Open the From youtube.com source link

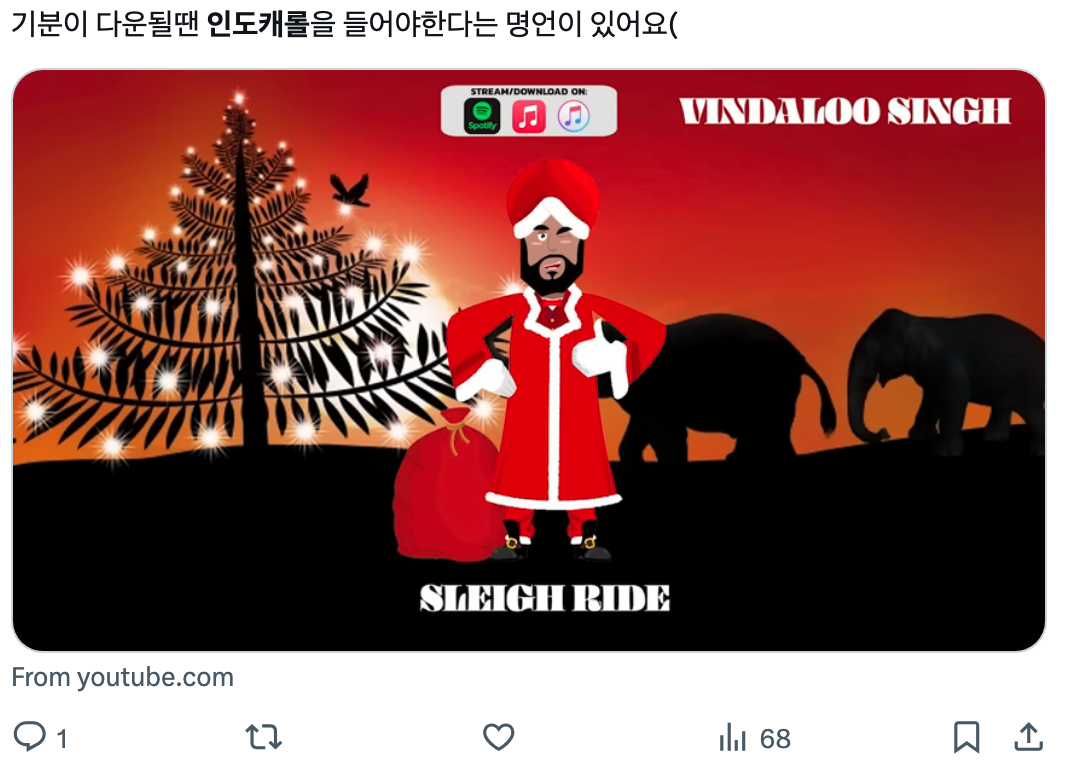[122, 677]
